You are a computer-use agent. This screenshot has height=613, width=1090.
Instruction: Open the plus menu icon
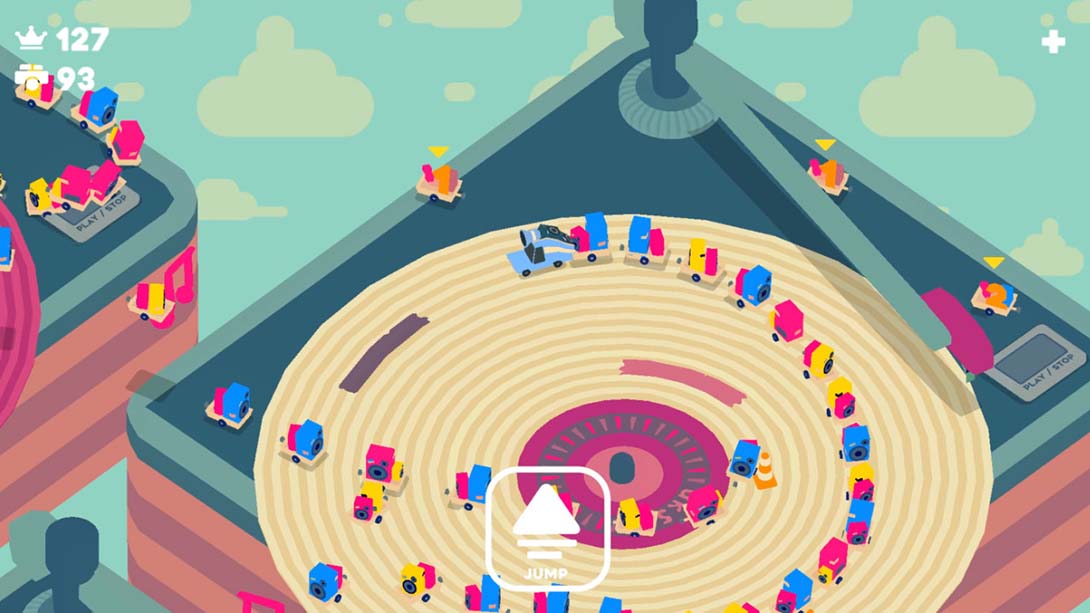point(1052,42)
